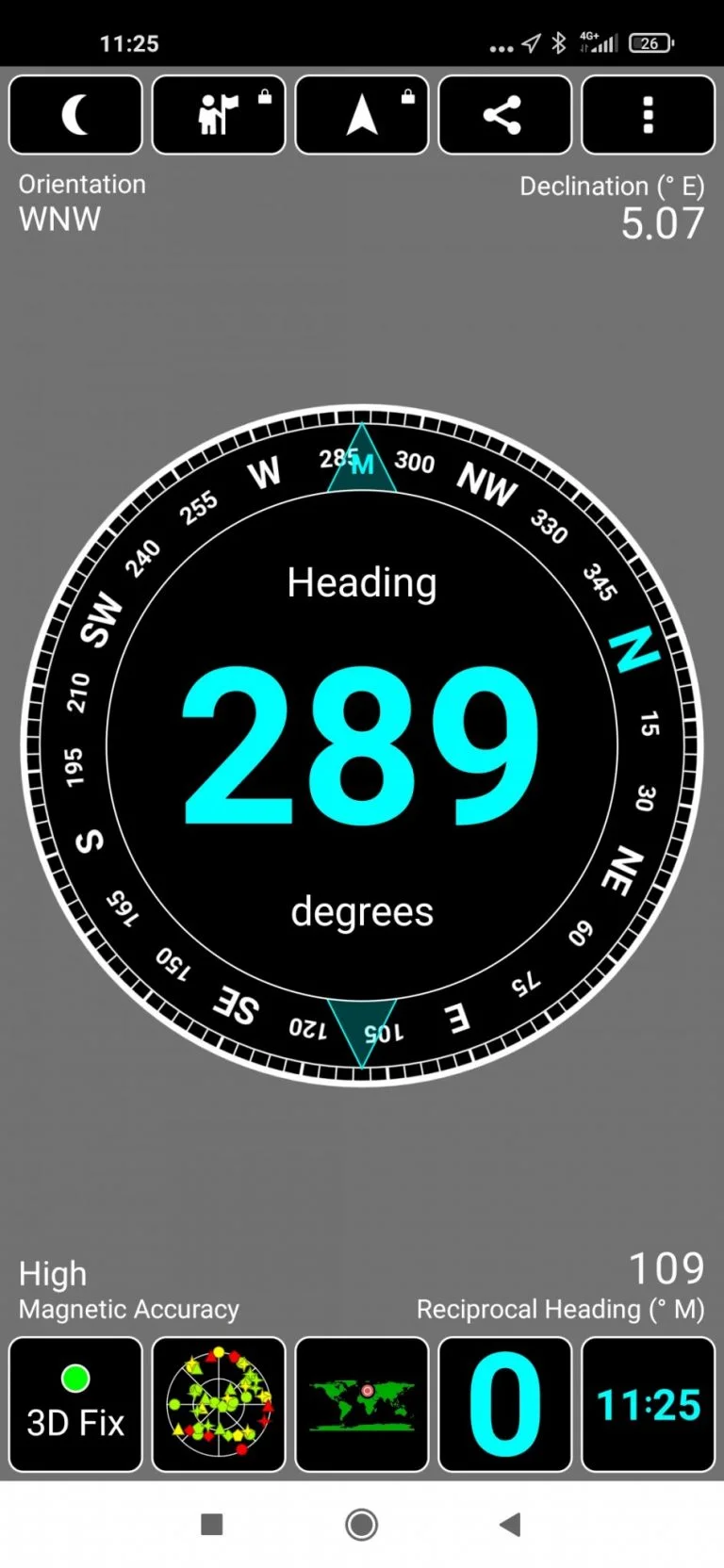Open the world map location tile
The image size is (724, 1568).
pos(362,1404)
